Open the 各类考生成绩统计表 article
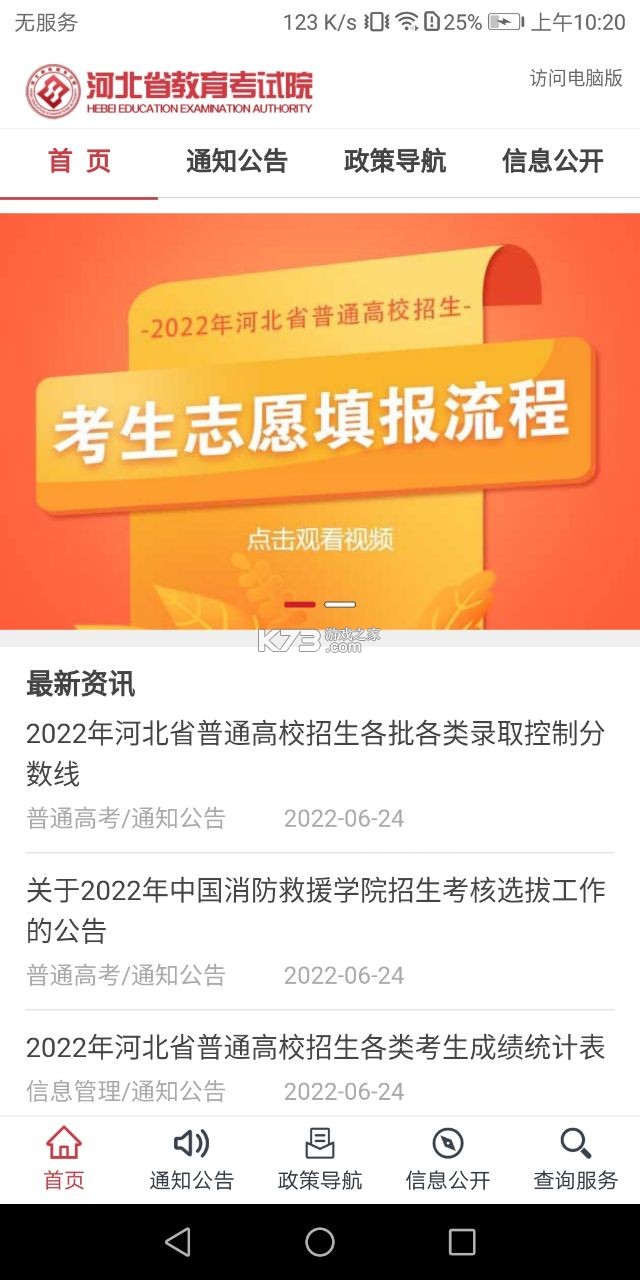Viewport: 640px width, 1280px height. tap(315, 1048)
